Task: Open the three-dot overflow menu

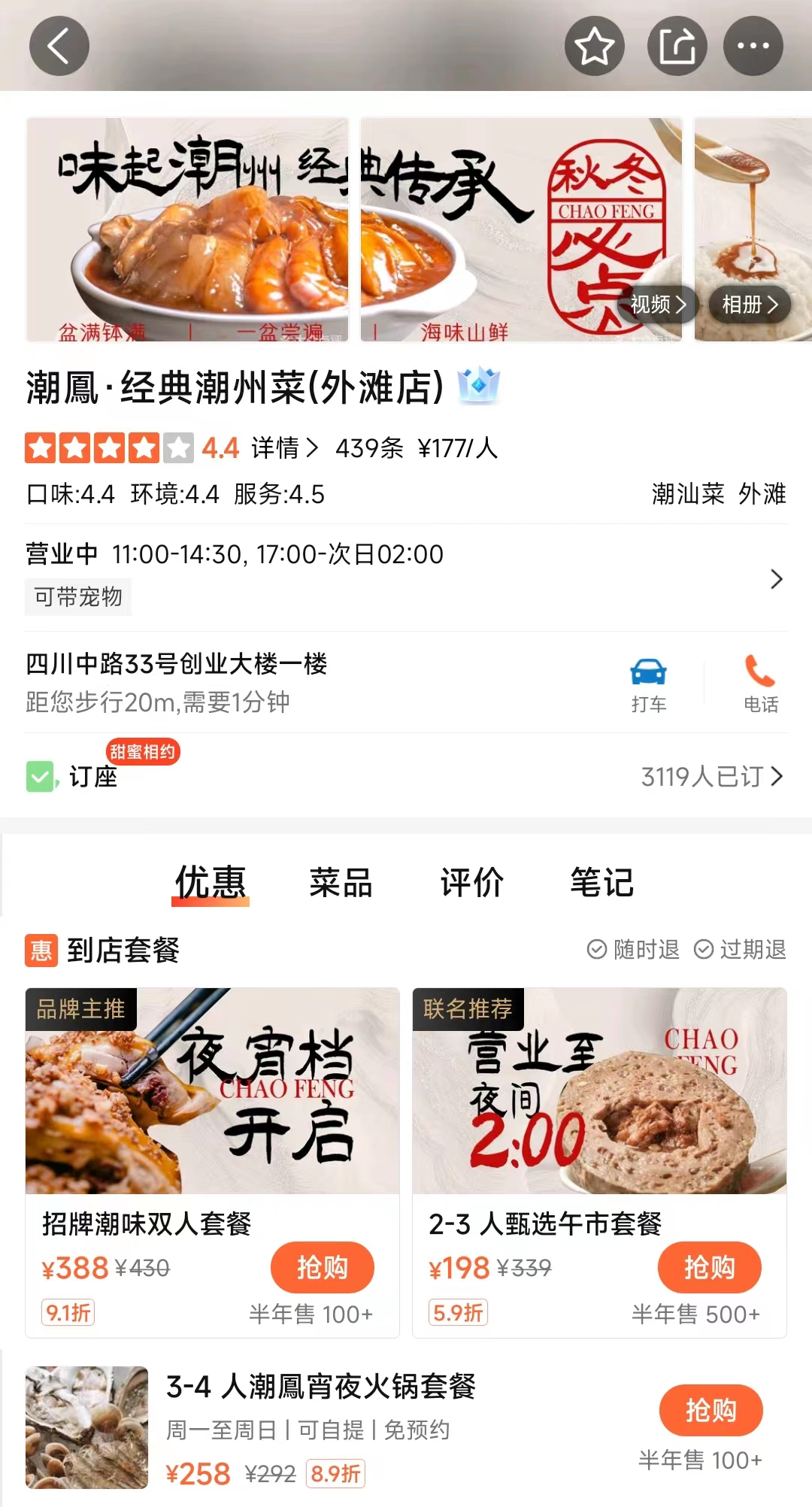Action: click(753, 46)
